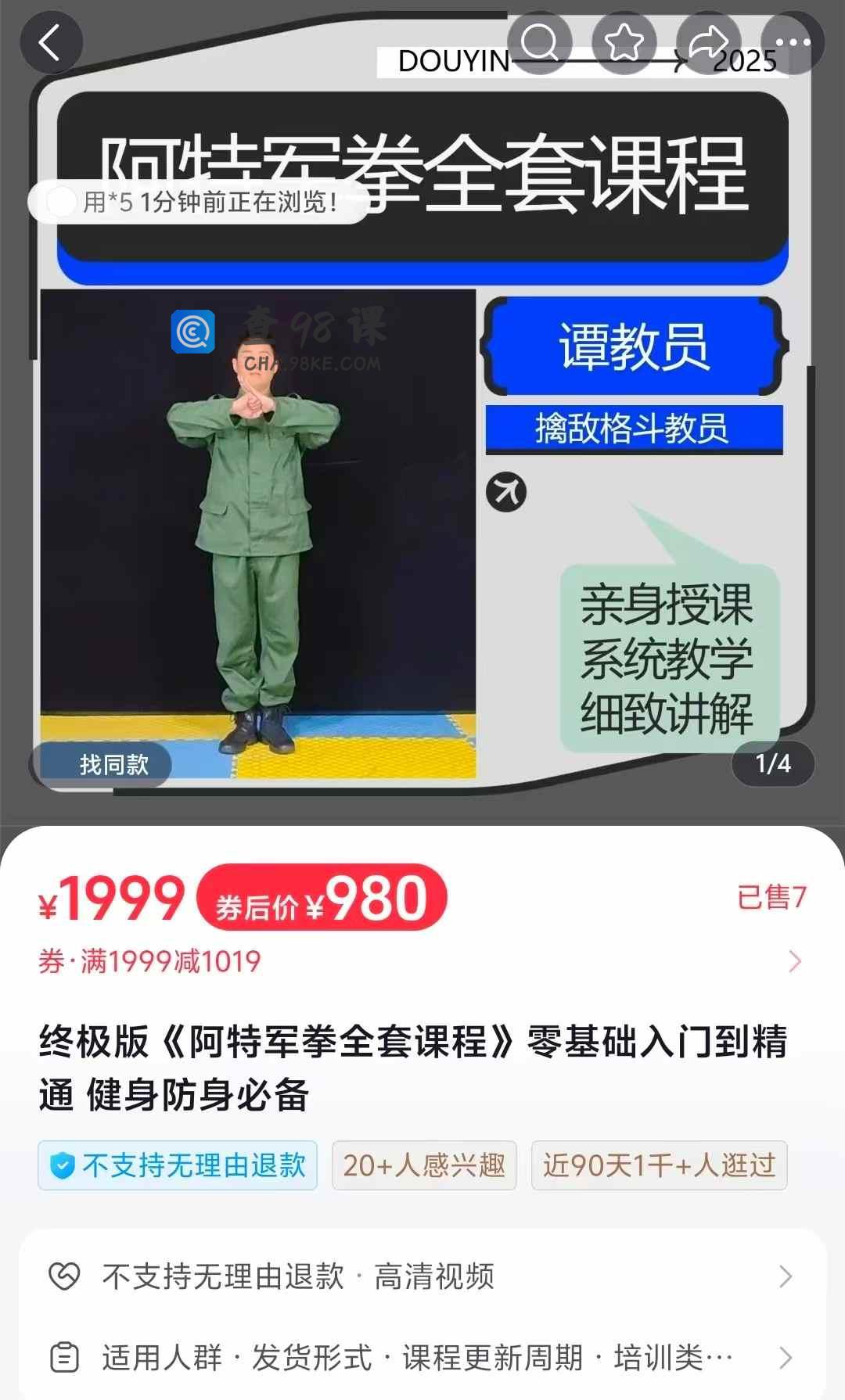Open the 不支持无理由退款 · 高清视频 row
The width and height of the screenshot is (845, 1400).
click(422, 1276)
